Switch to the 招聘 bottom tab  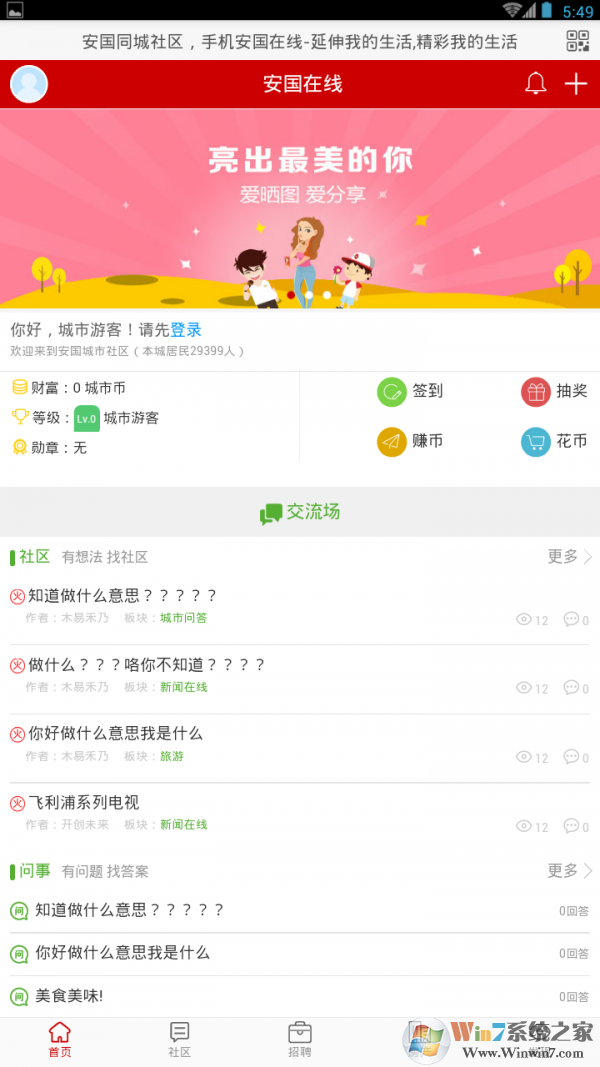pos(299,1040)
